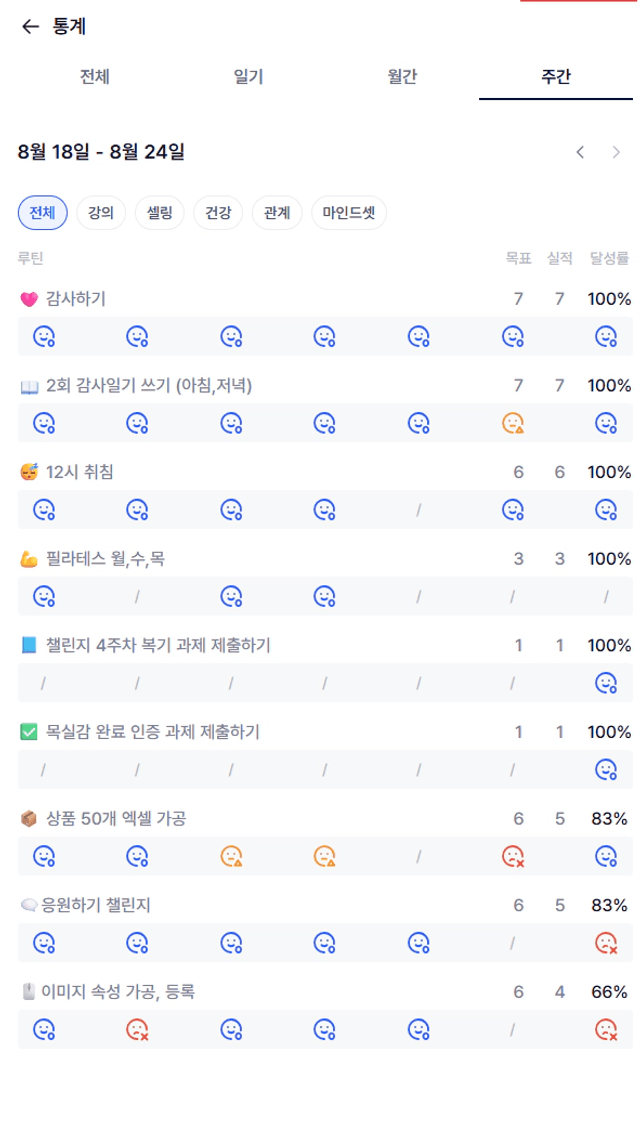This screenshot has height=1132, width=640.
Task: Open the 응원하기 챌린지 routine
Action: tap(325, 905)
